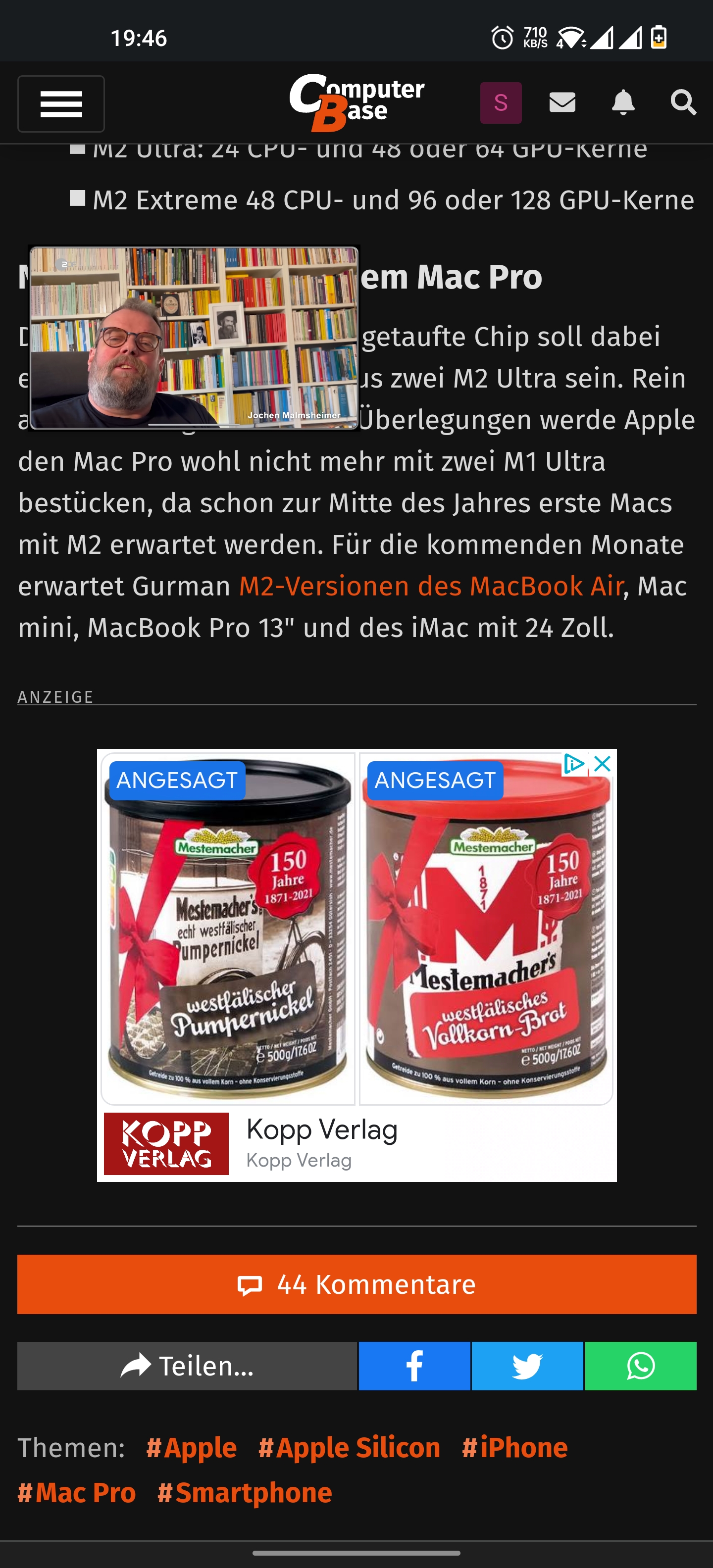Open the hamburger navigation menu
This screenshot has height=1568, width=713.
coord(61,104)
